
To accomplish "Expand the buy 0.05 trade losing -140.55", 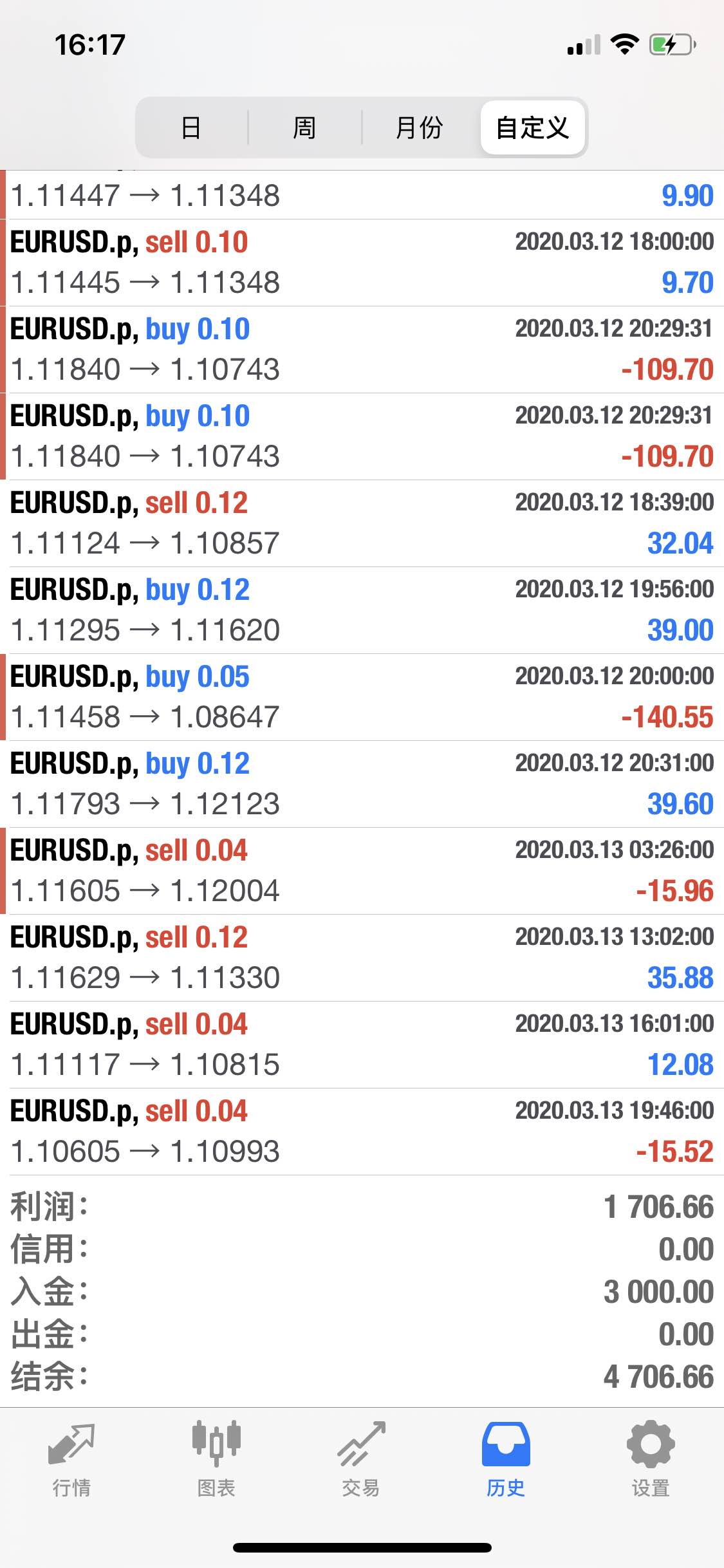I will 362,697.
